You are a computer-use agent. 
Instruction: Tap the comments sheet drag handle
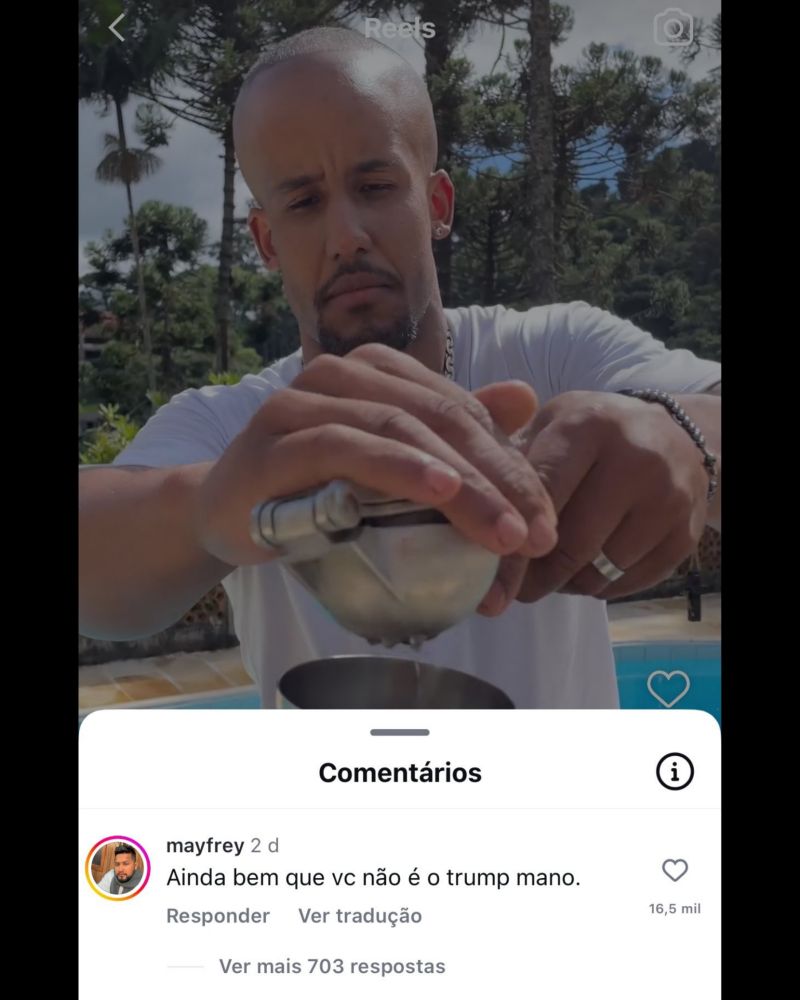coord(399,732)
